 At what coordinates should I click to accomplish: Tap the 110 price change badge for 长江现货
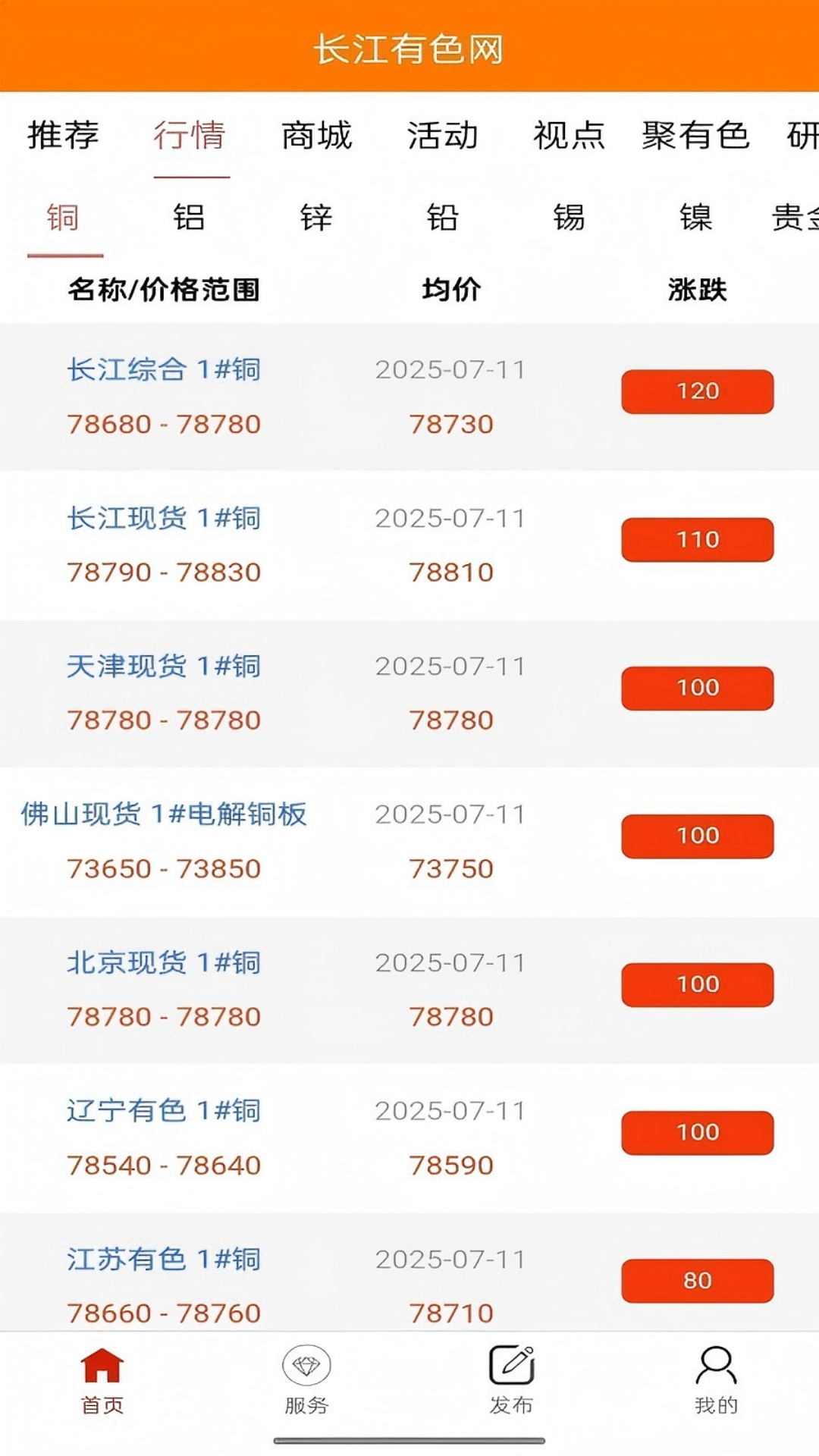pyautogui.click(x=696, y=539)
